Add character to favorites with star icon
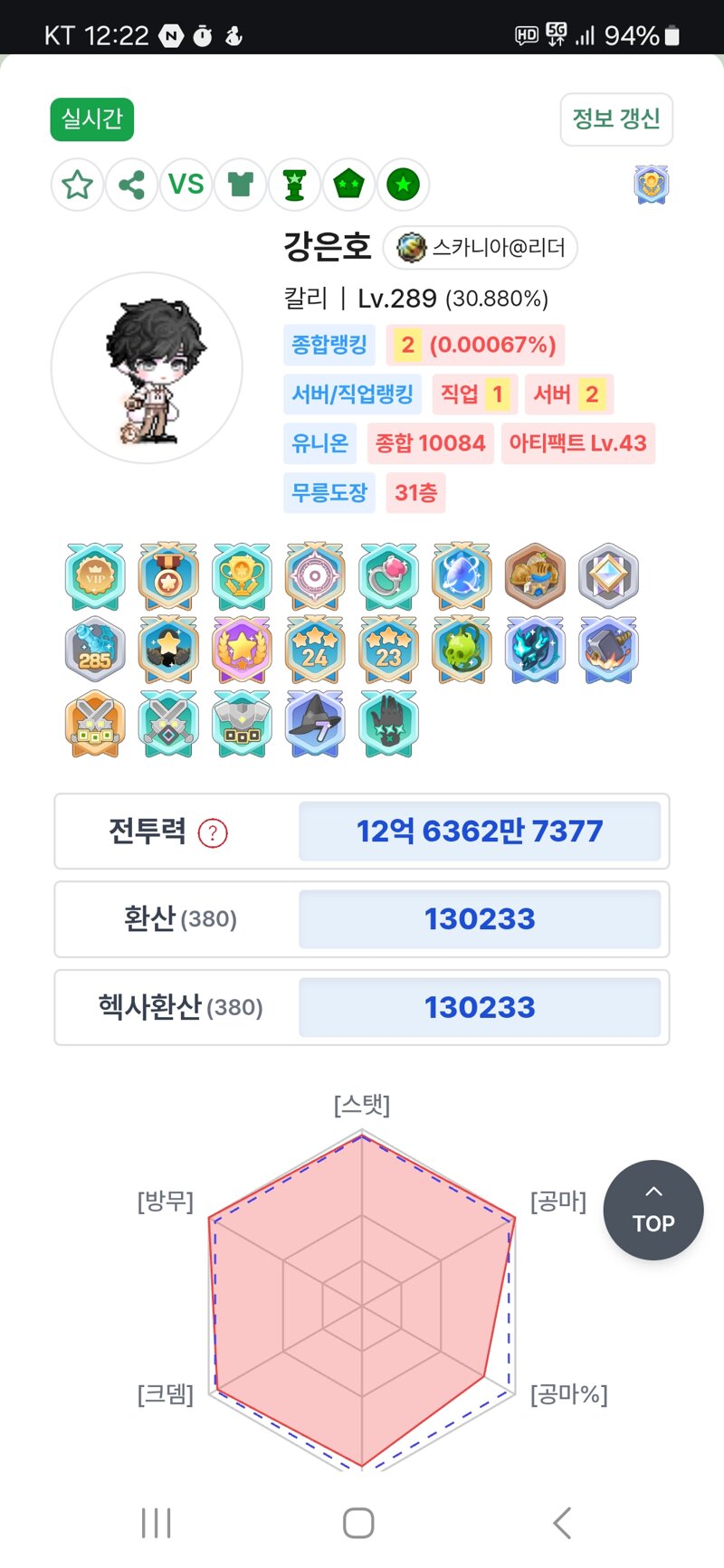This screenshot has width=724, height=1568. (77, 185)
